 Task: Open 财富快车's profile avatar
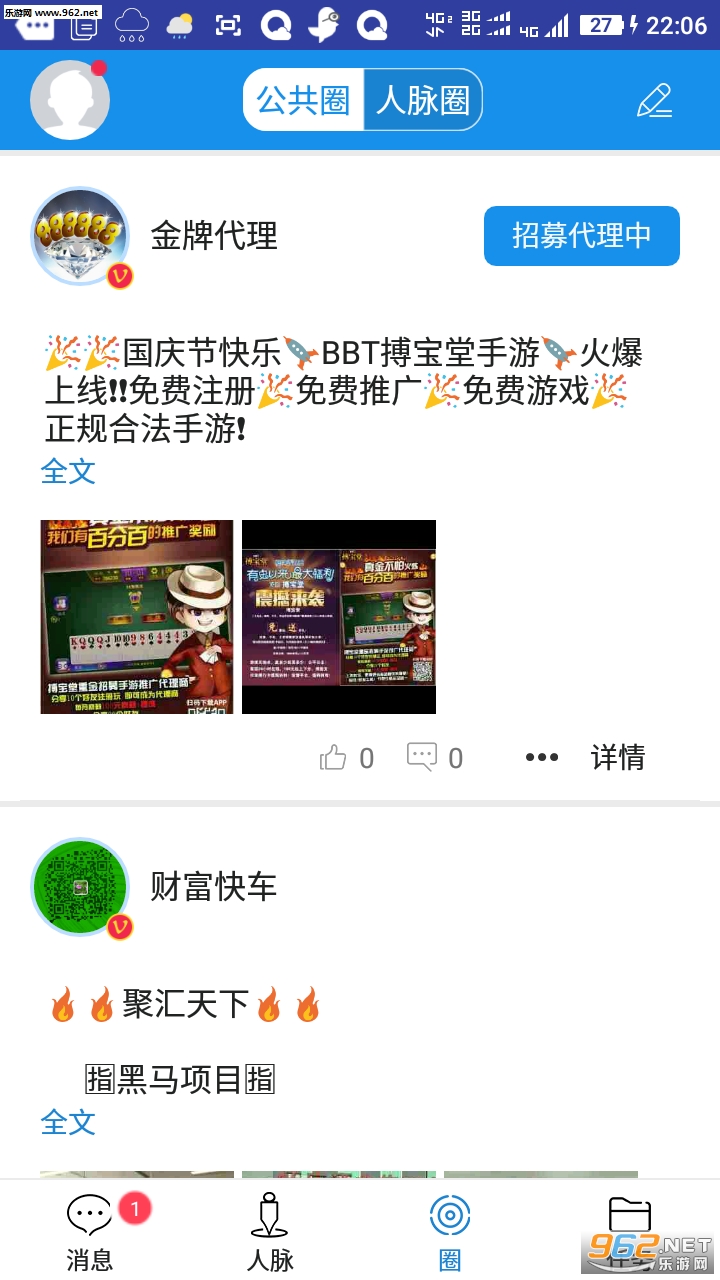point(80,887)
